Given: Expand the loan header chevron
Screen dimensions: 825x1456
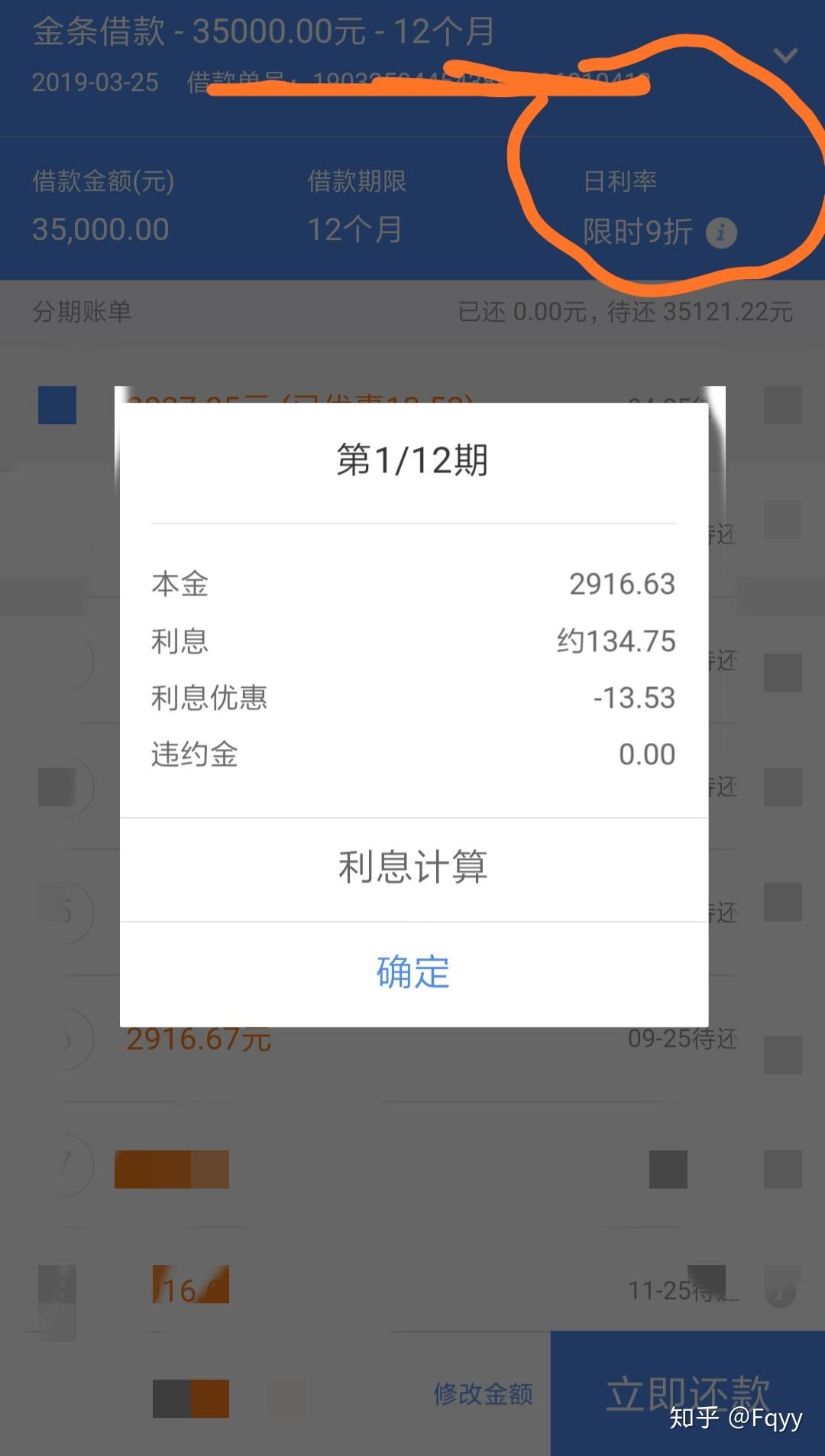Looking at the screenshot, I should 785,55.
